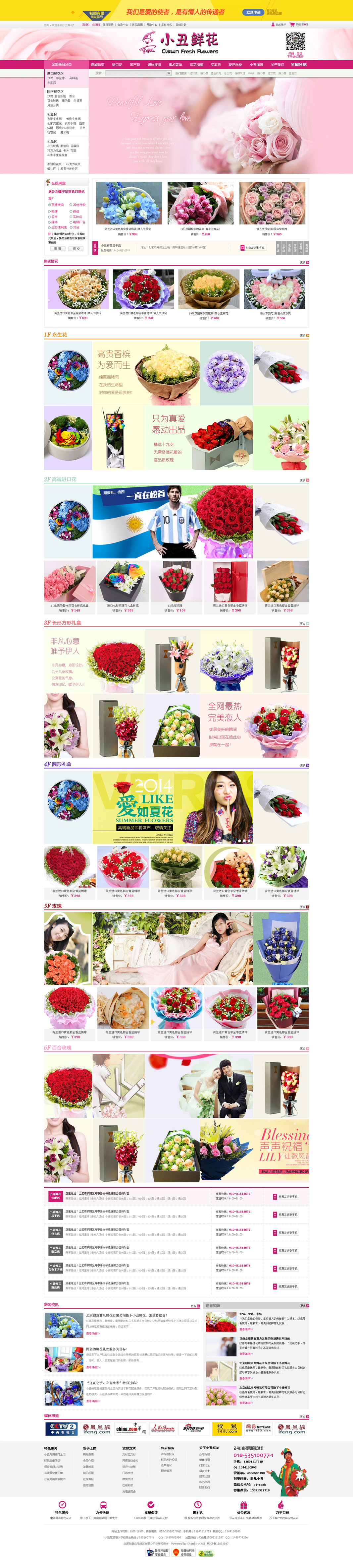Open the 关于我们 navigation tab
Image resolution: width=353 pixels, height=1568 pixels.
[x=277, y=65]
